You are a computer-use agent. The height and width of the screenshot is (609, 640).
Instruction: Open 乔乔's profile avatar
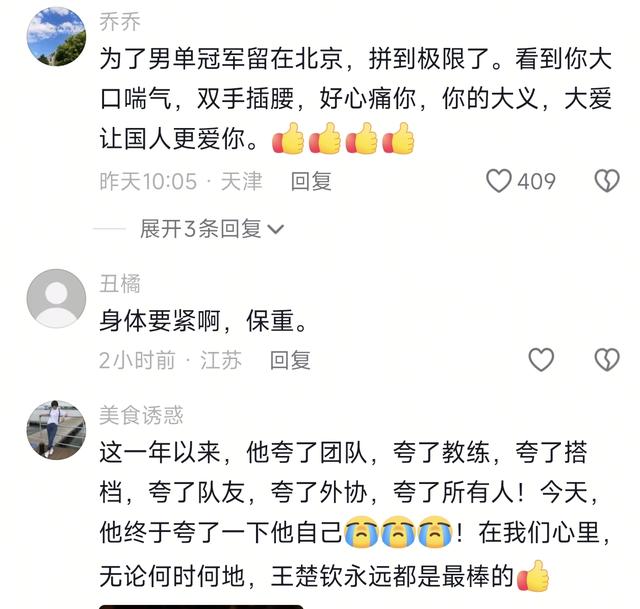pyautogui.click(x=56, y=37)
